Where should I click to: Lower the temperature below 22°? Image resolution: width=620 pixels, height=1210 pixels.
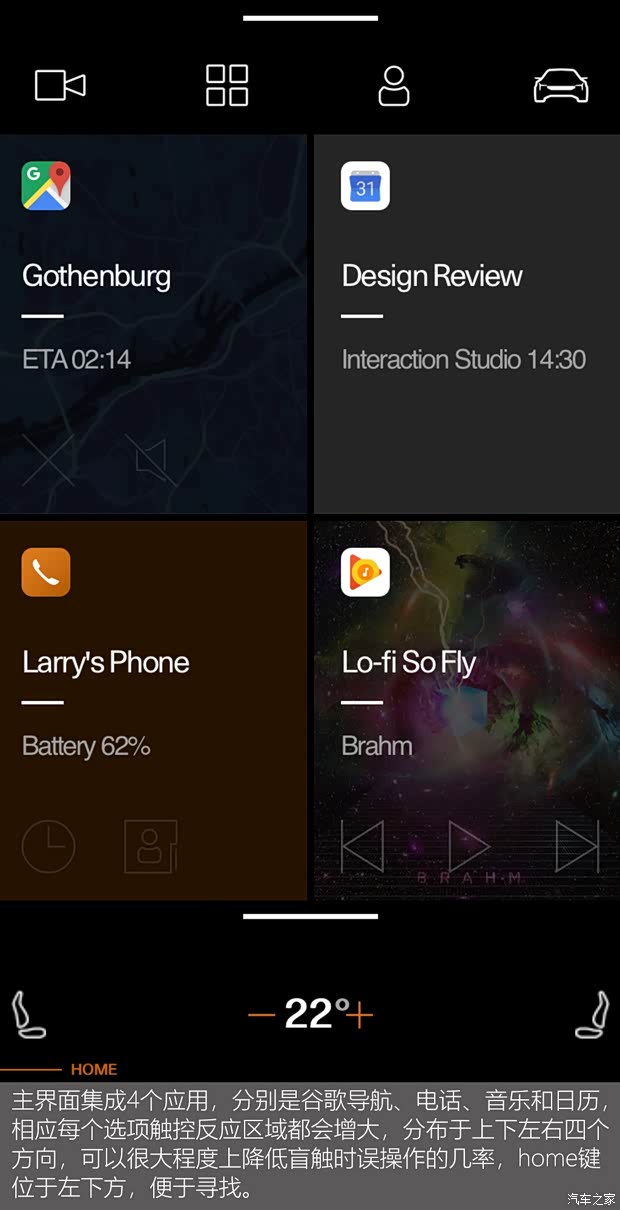point(261,1015)
